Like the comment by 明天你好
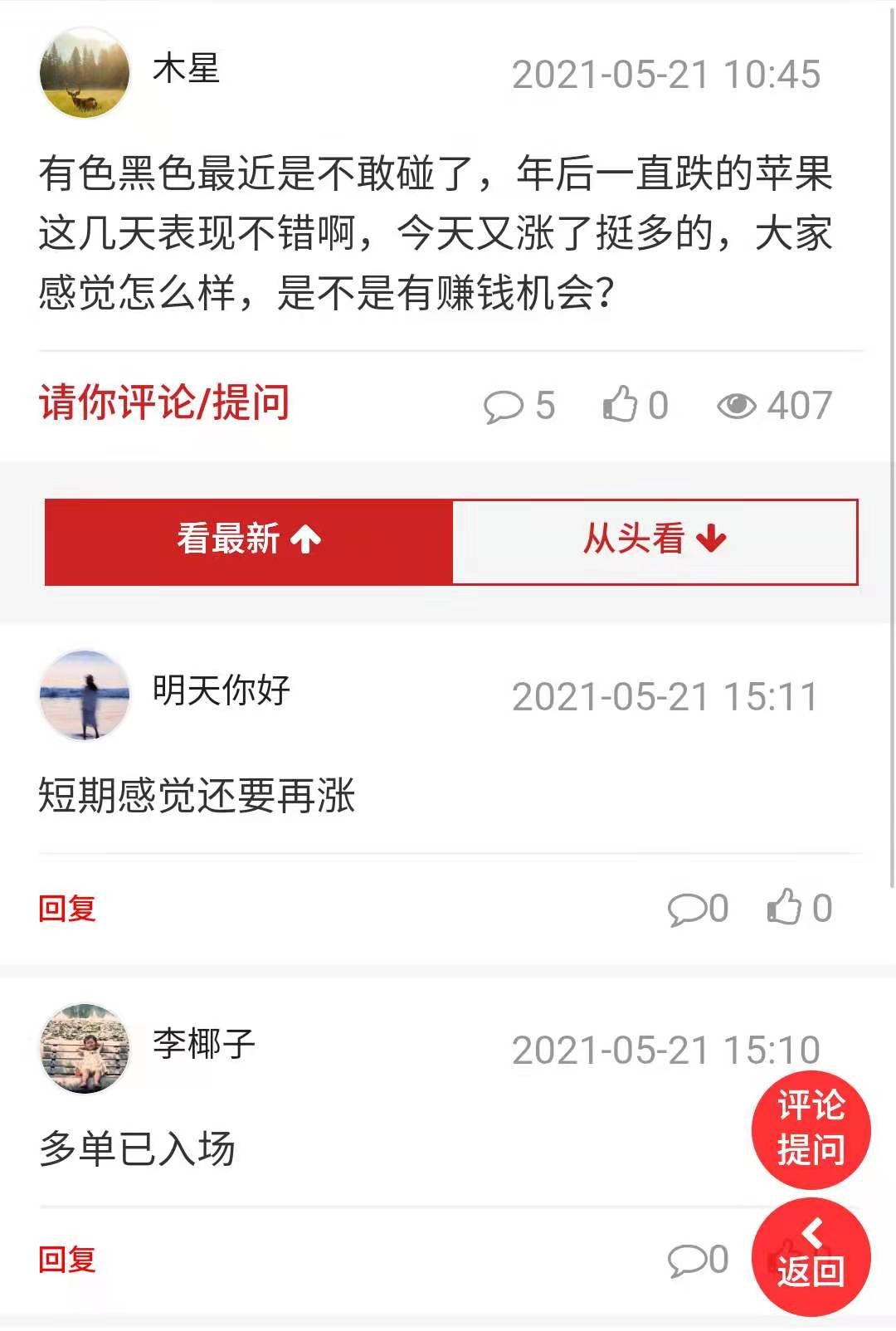The image size is (896, 1331). point(798,908)
